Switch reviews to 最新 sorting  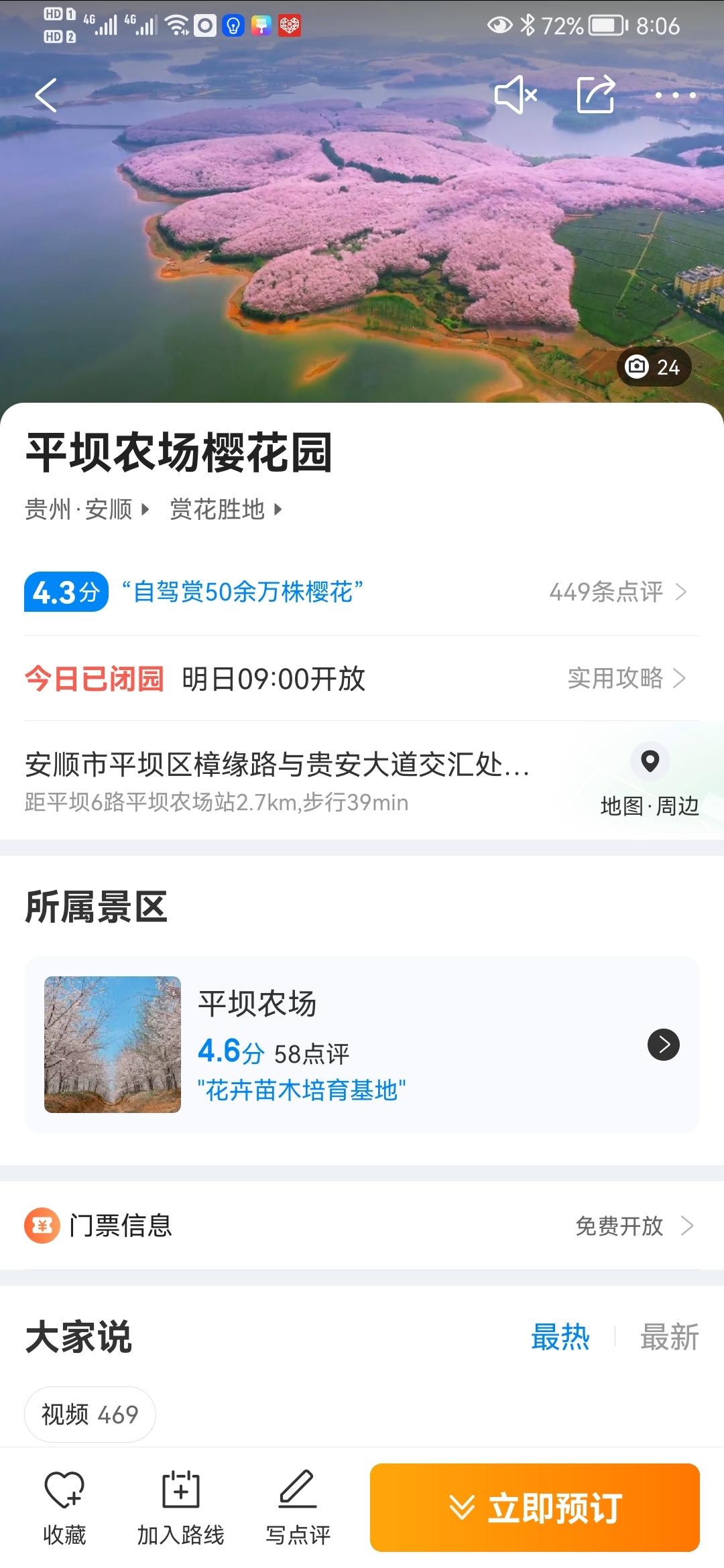point(669,1337)
